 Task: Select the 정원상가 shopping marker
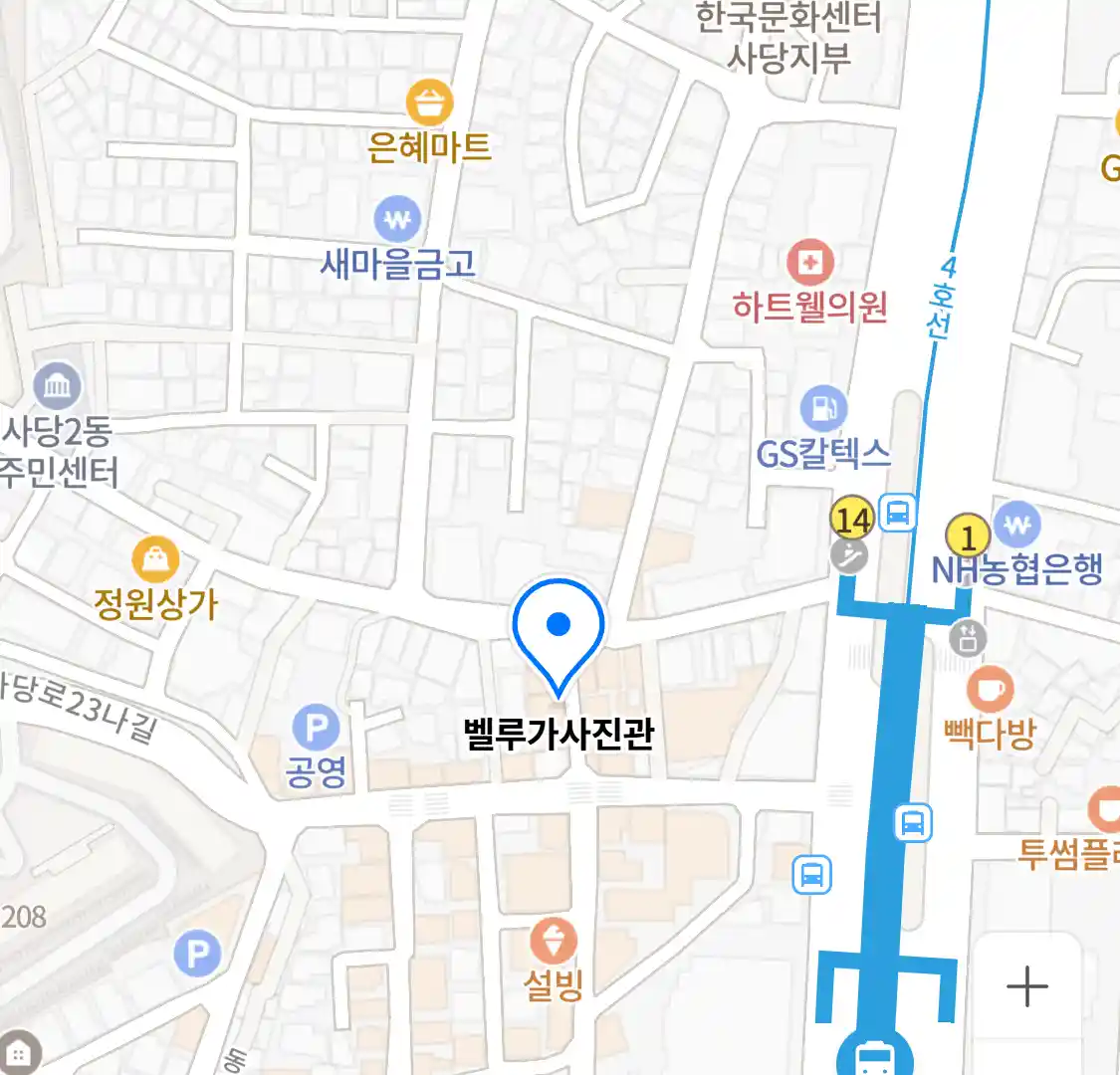pos(155,560)
